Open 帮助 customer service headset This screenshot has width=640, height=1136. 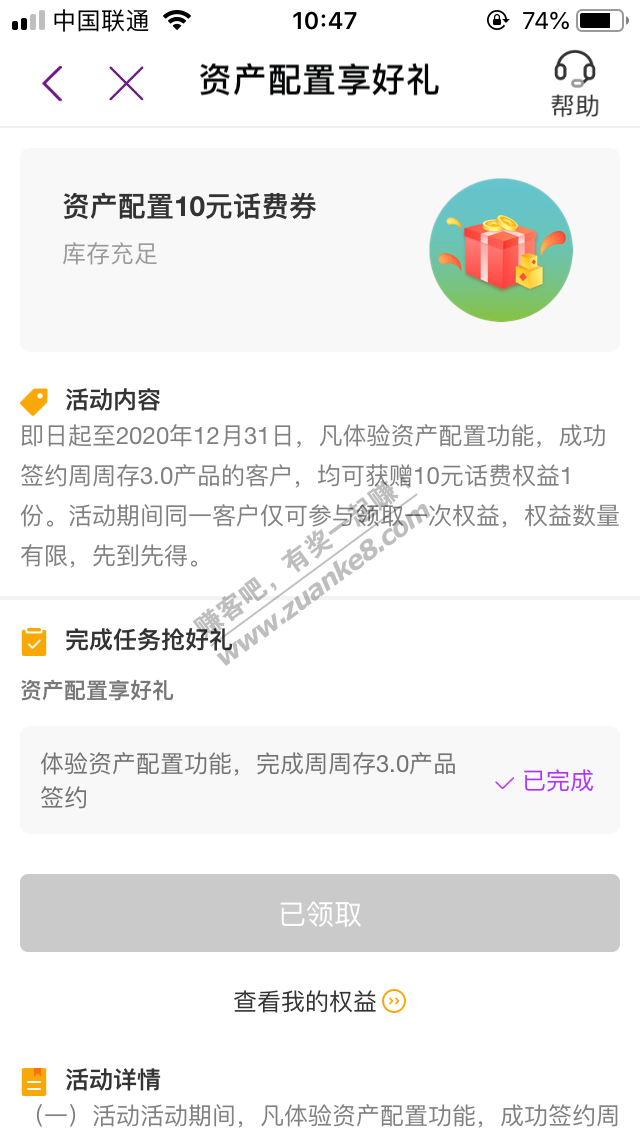(x=575, y=84)
